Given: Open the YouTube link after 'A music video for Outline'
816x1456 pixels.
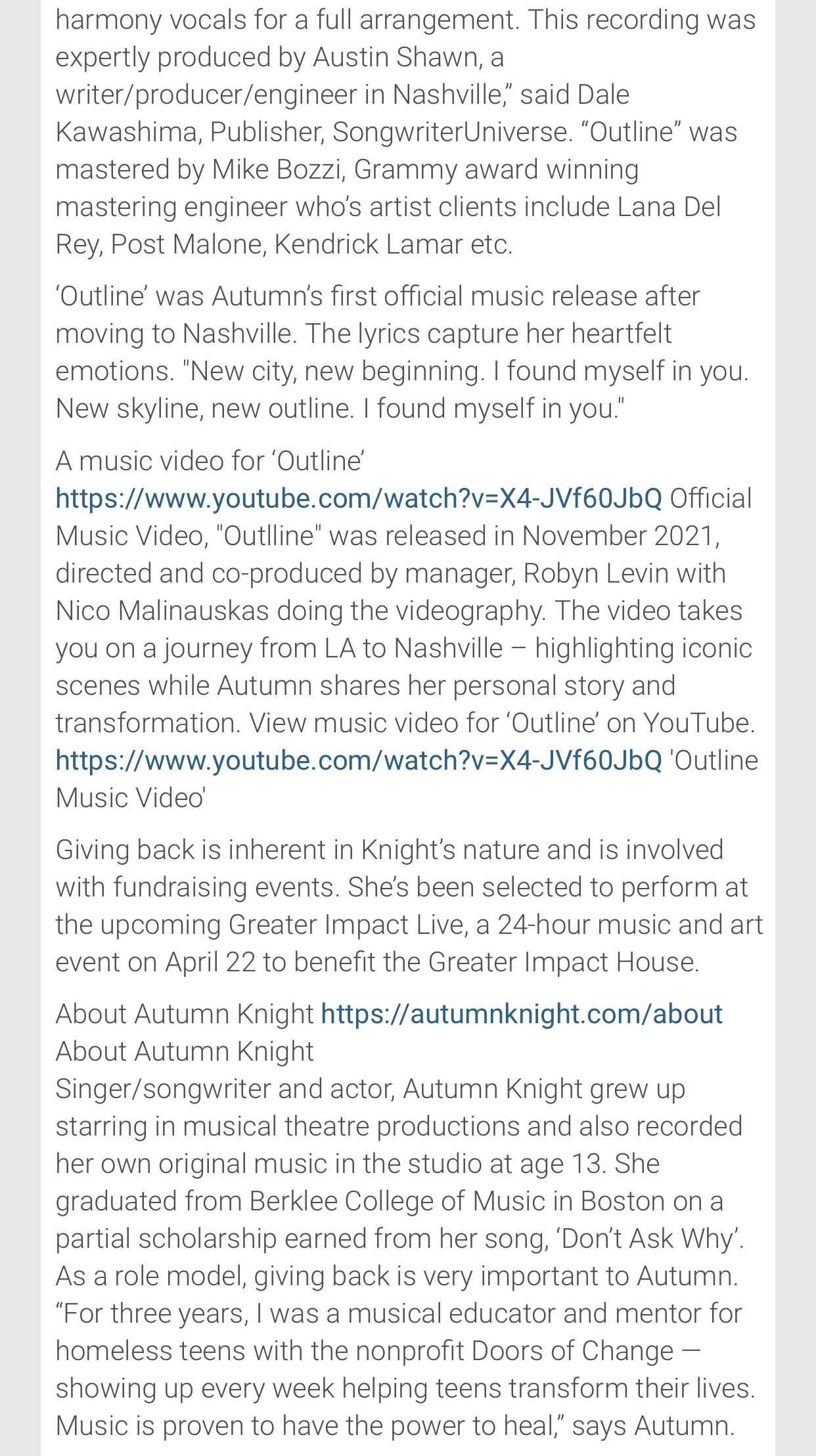Looking at the screenshot, I should coord(359,498).
